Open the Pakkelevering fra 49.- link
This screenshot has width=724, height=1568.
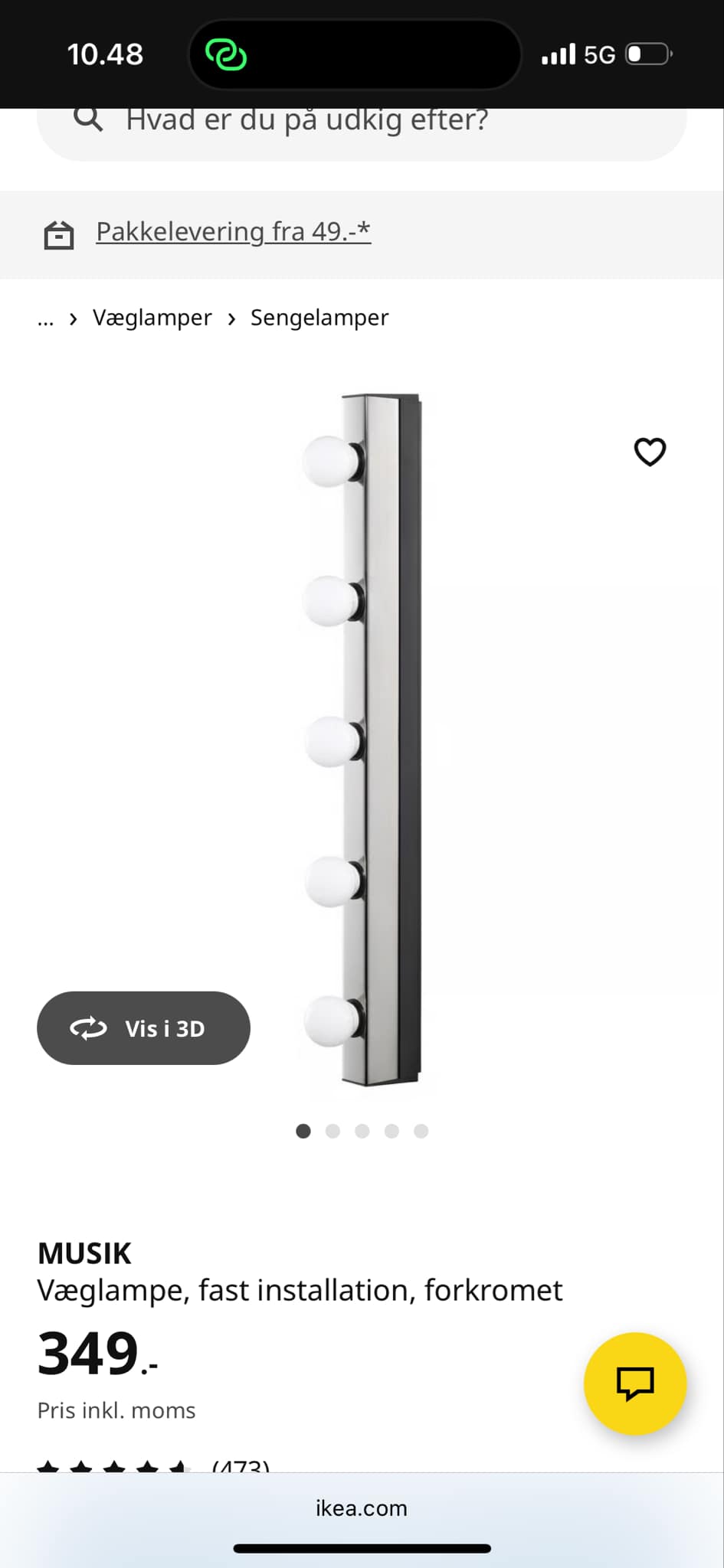[x=233, y=230]
